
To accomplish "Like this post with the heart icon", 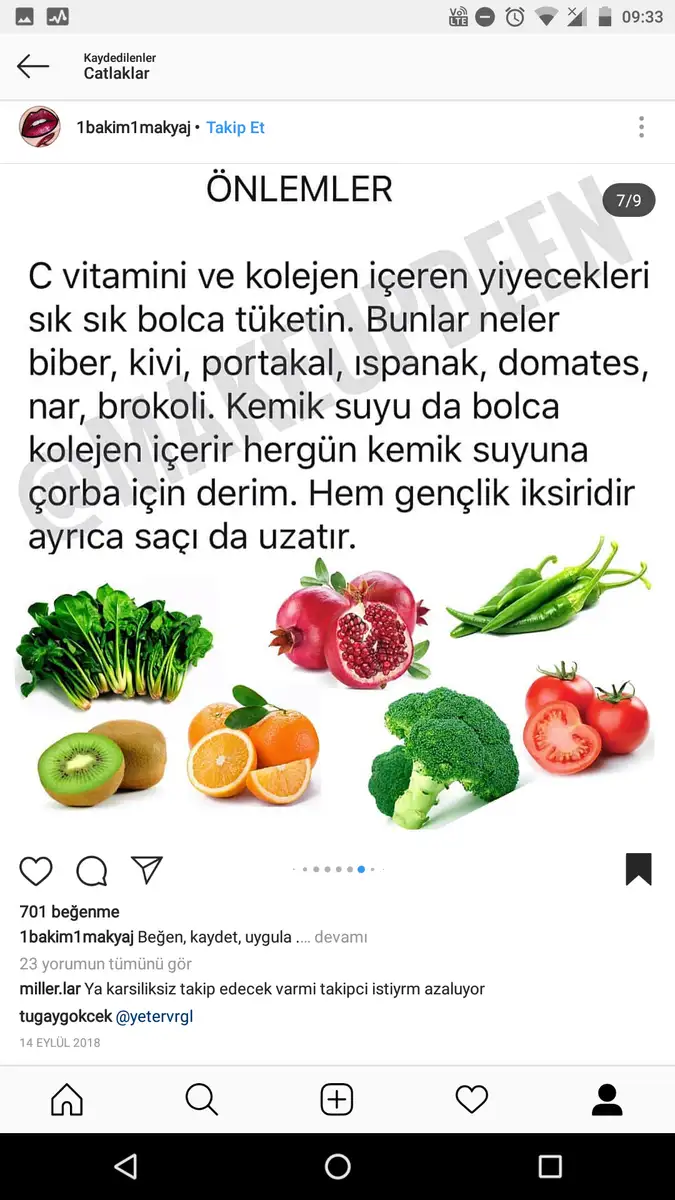I will pyautogui.click(x=36, y=871).
